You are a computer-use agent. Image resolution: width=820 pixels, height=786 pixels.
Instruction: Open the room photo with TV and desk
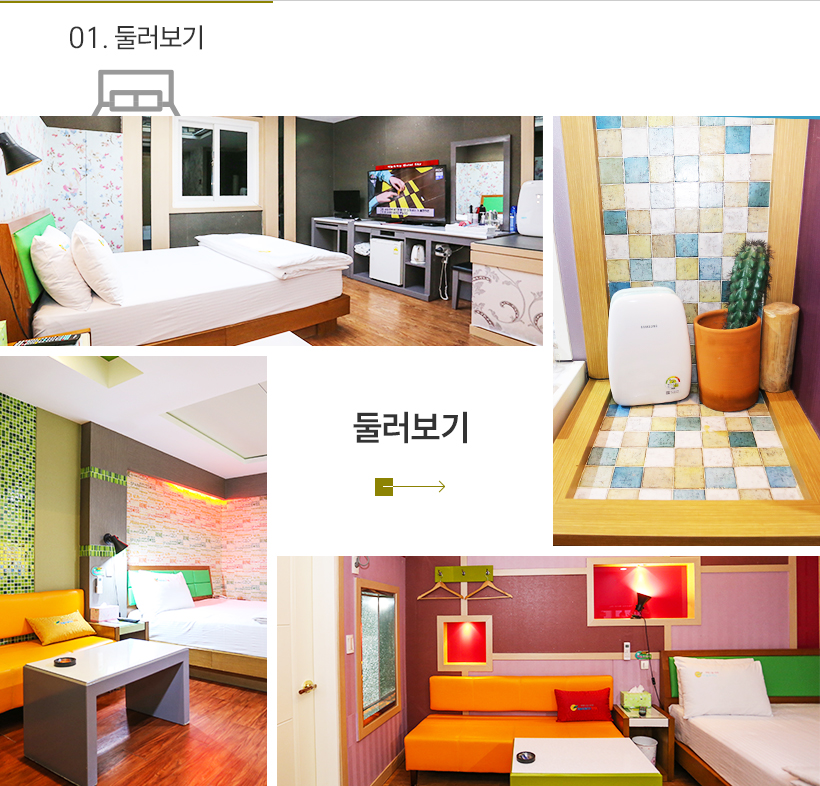[271, 231]
